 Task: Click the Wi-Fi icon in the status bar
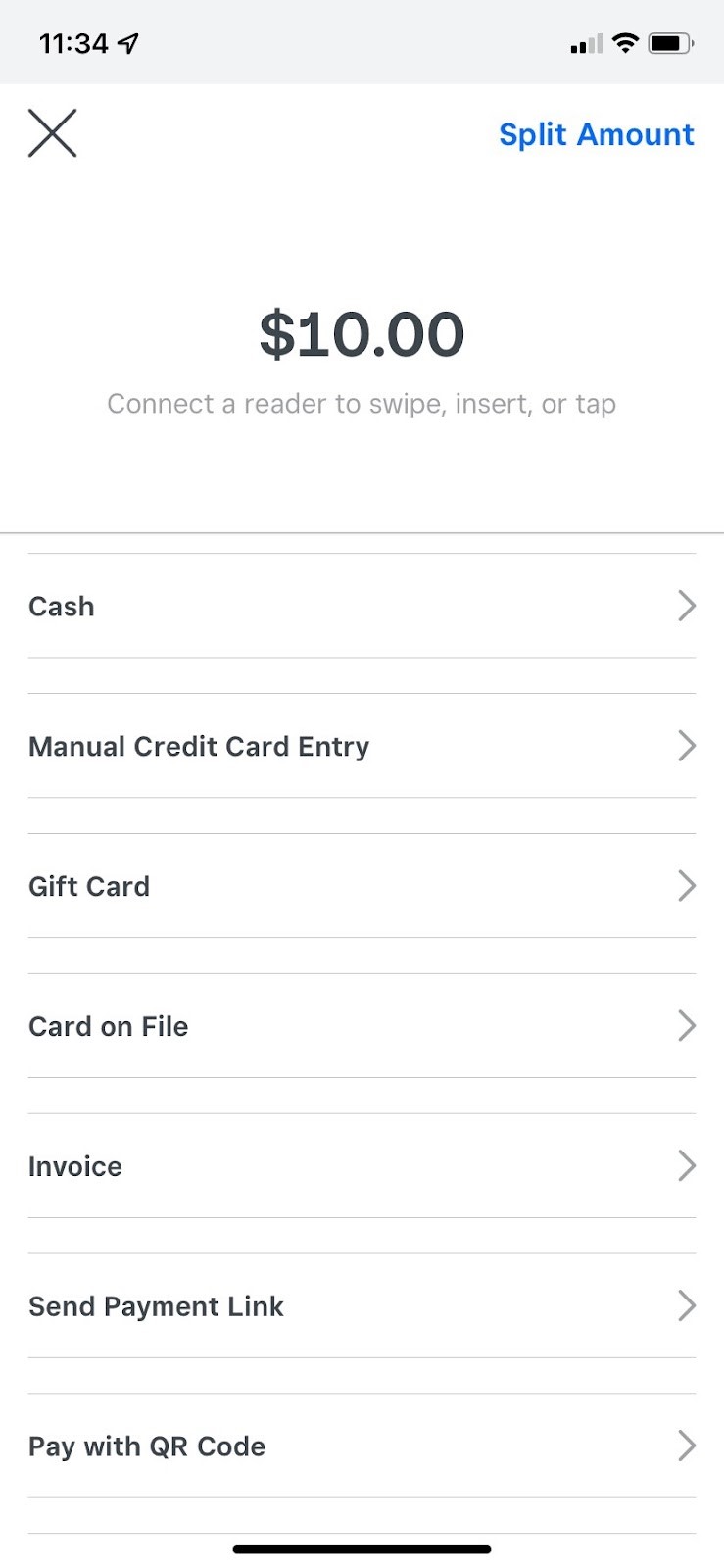(x=624, y=41)
